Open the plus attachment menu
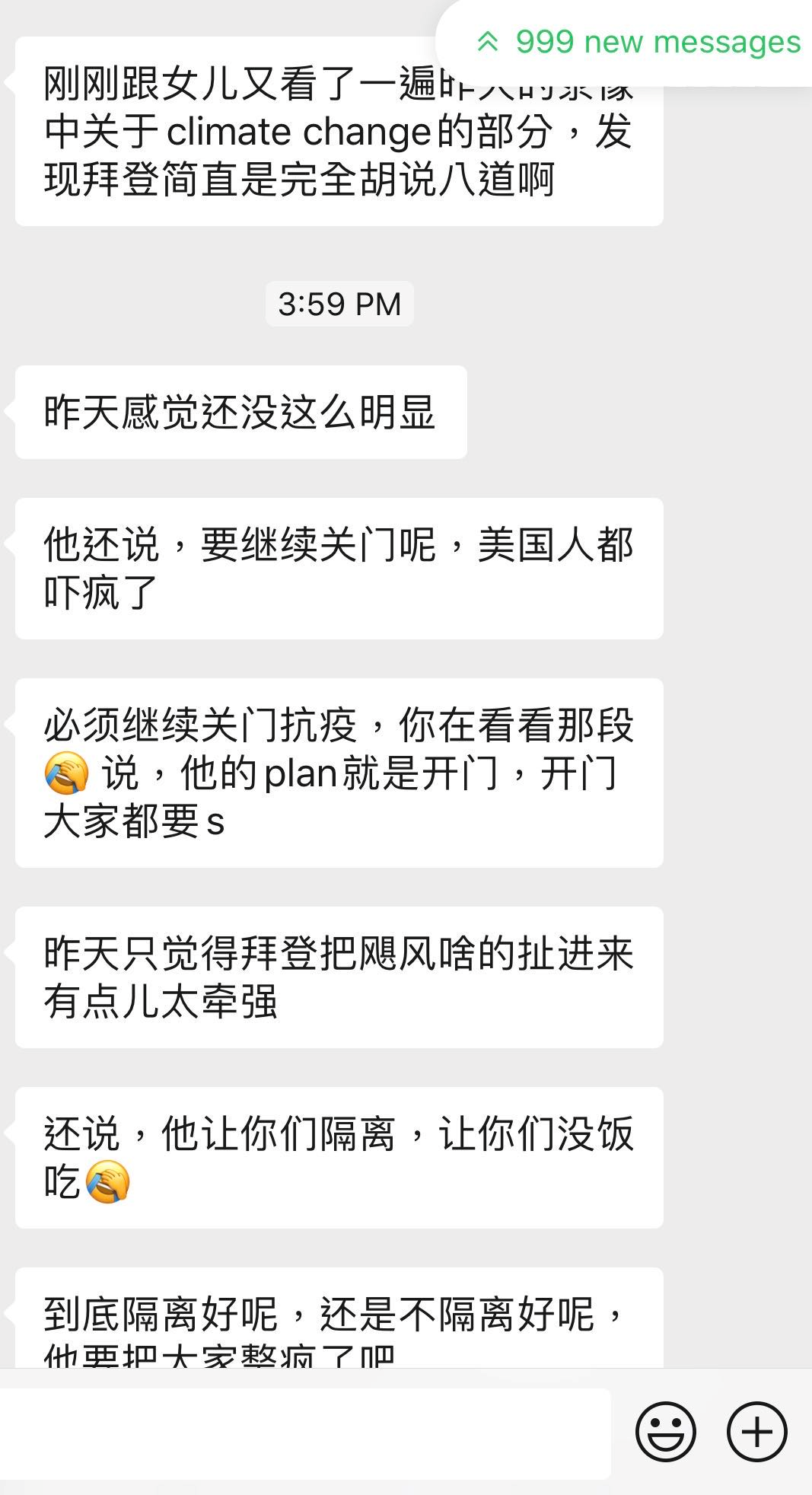The image size is (812, 1495). tap(756, 1432)
